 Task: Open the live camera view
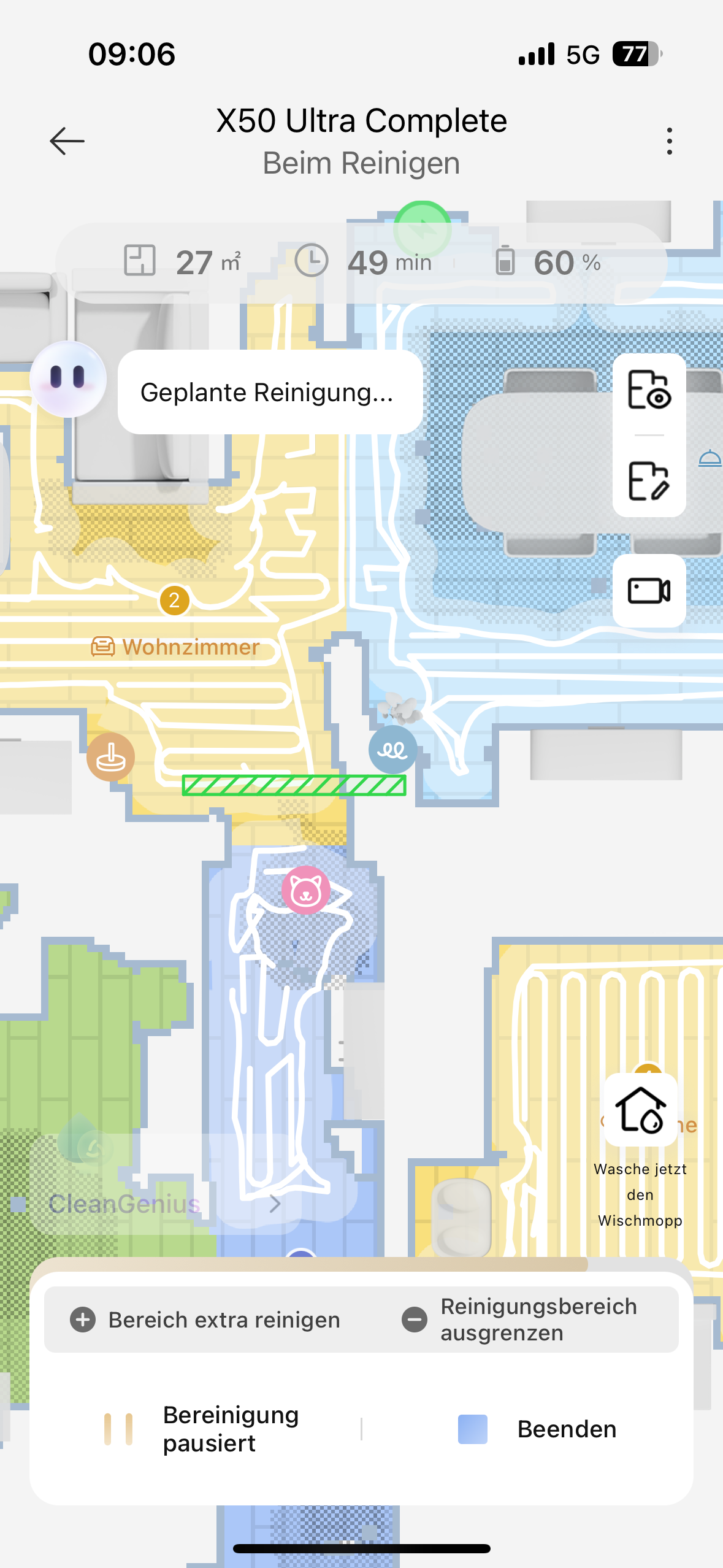coord(649,591)
